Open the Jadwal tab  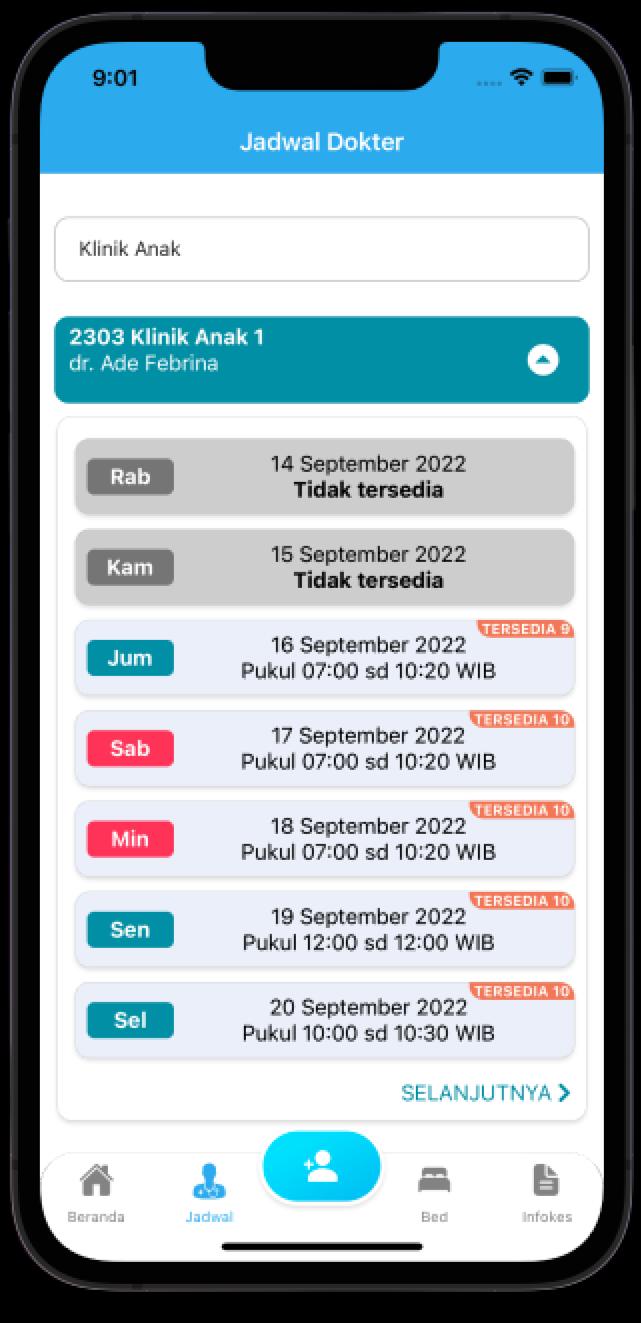click(x=209, y=1193)
